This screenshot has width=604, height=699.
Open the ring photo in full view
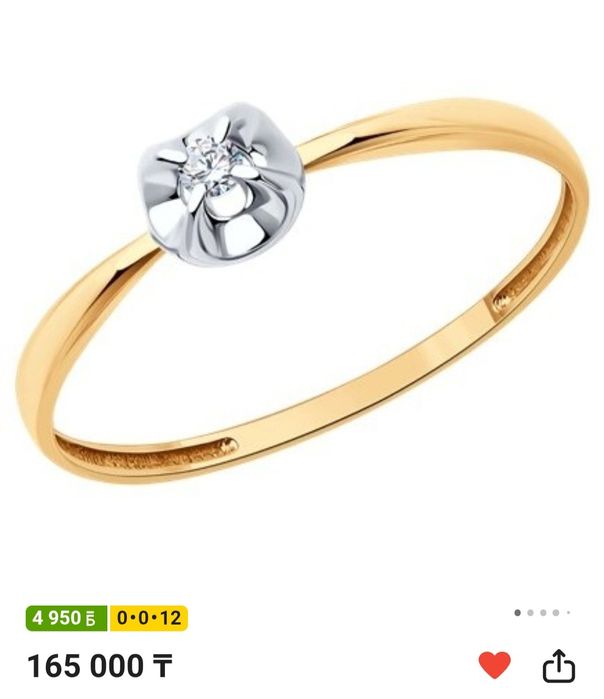click(x=300, y=290)
